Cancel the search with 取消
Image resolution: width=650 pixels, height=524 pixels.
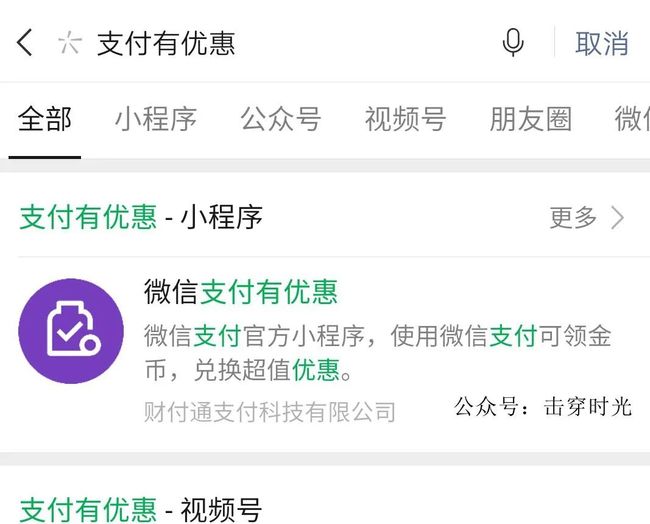pyautogui.click(x=601, y=43)
